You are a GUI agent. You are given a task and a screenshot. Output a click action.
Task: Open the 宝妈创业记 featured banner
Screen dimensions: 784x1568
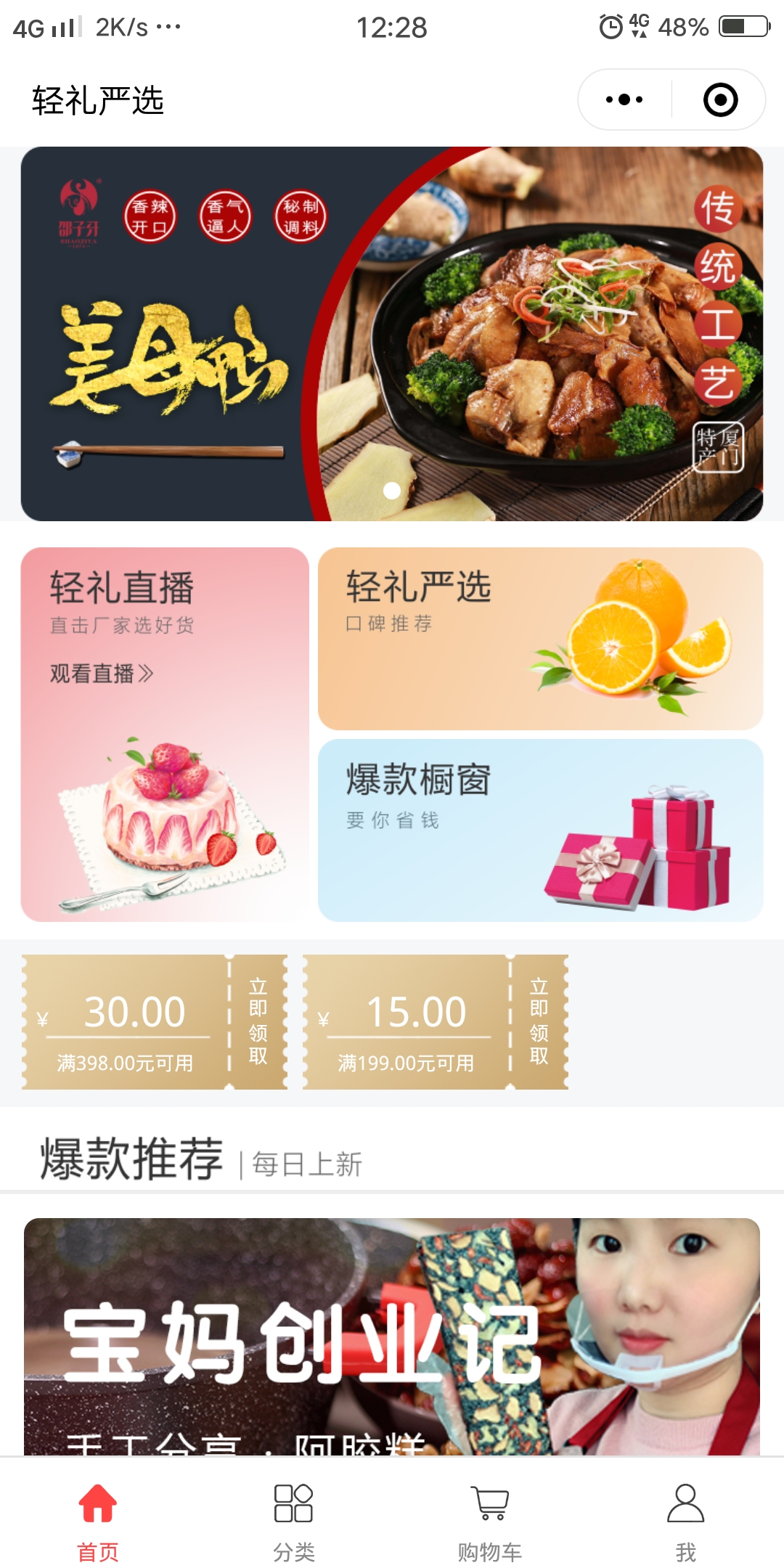tap(391, 1336)
